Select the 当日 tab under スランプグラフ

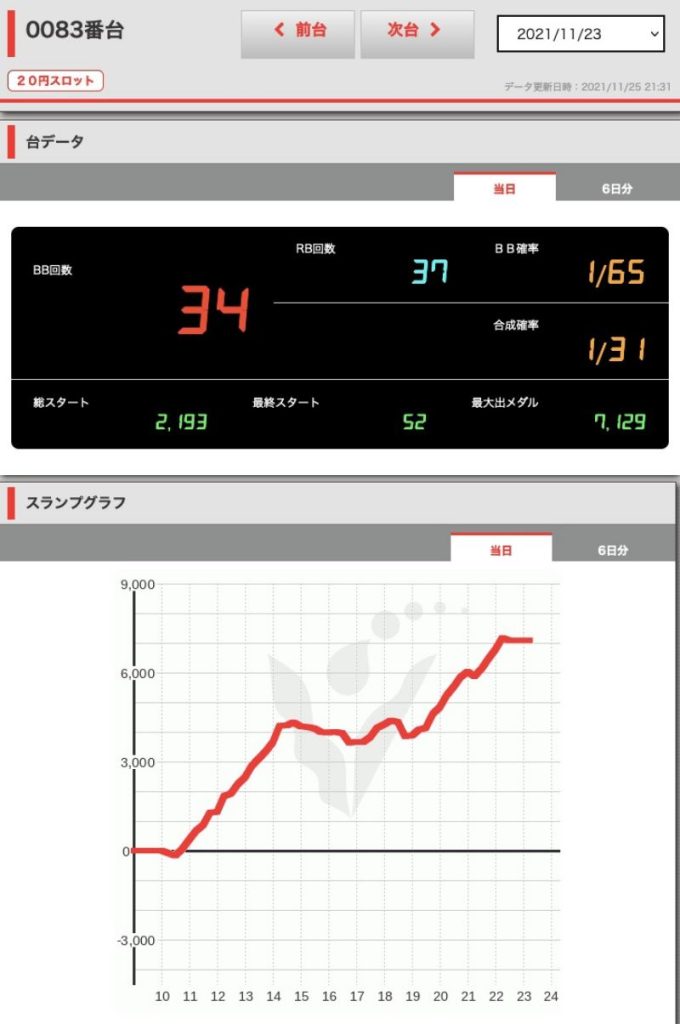[x=501, y=550]
